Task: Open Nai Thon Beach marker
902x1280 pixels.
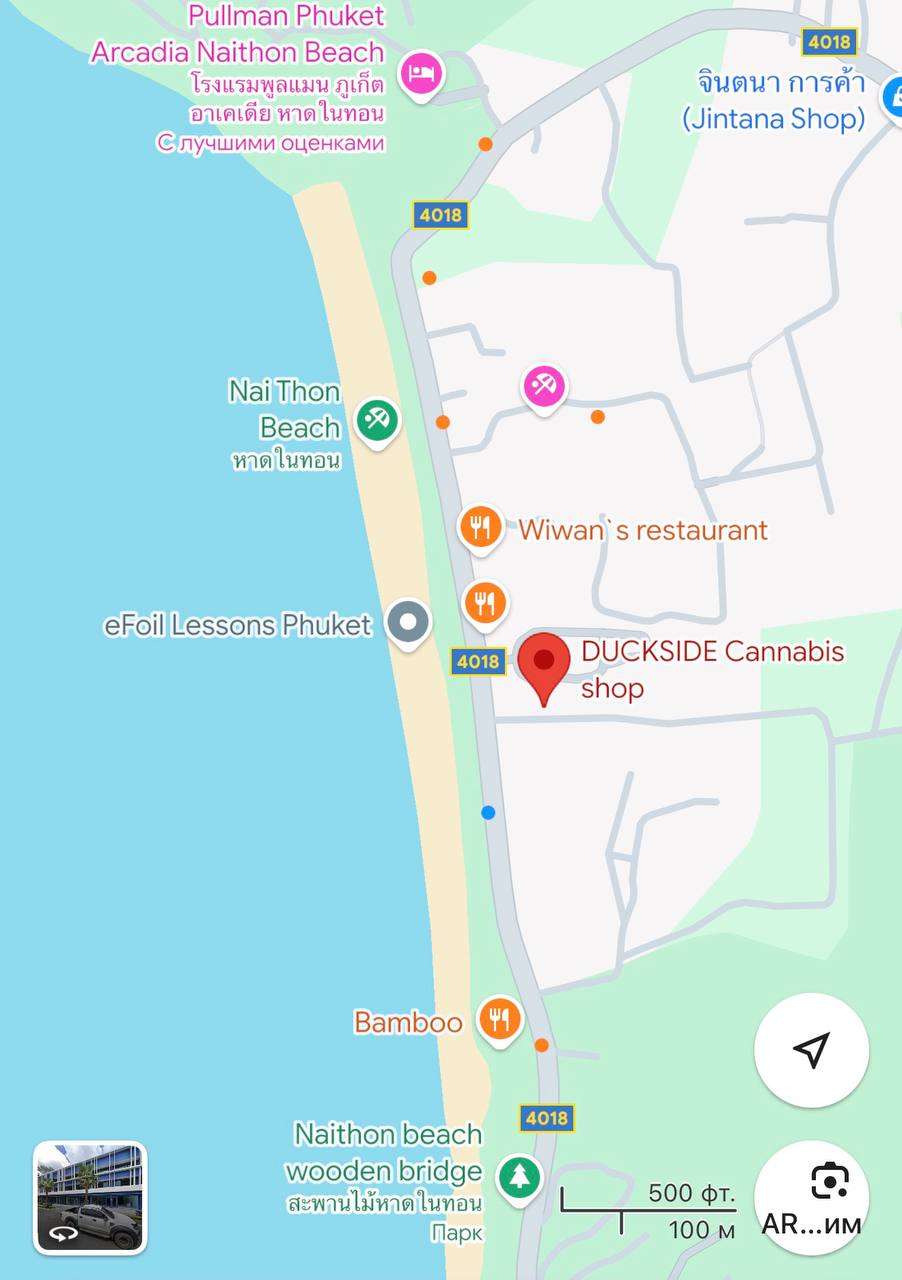Action: 377,419
